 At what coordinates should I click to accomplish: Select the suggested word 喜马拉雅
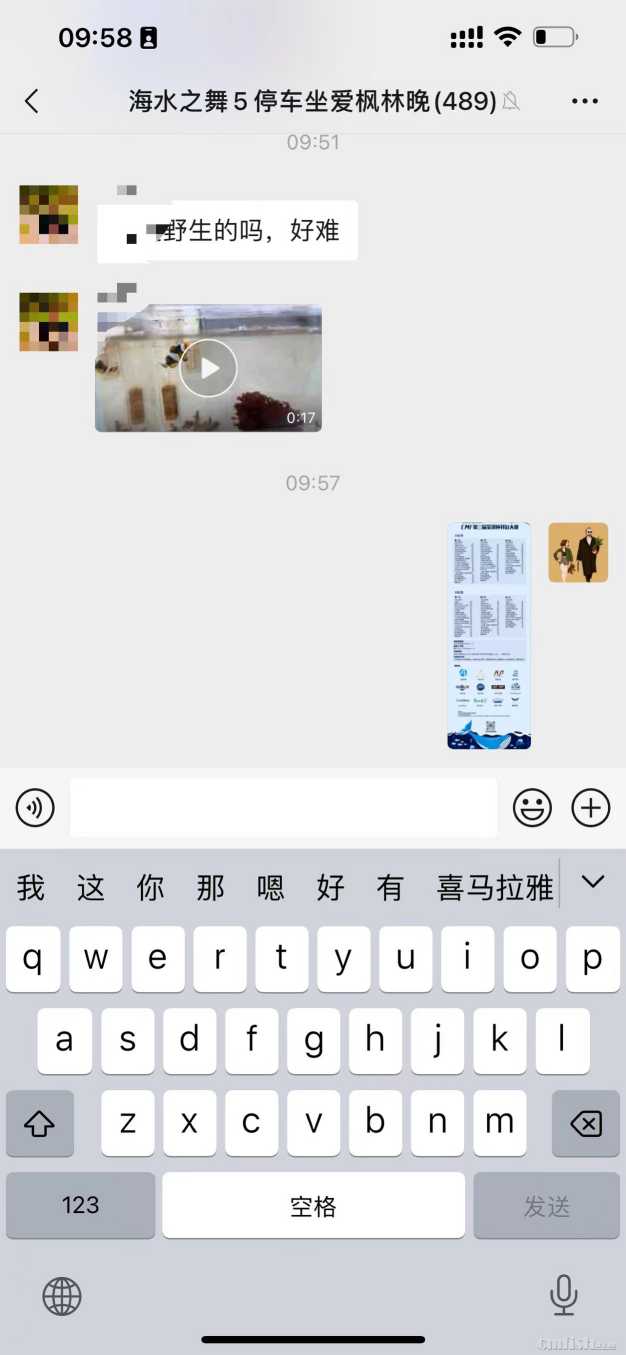click(495, 887)
